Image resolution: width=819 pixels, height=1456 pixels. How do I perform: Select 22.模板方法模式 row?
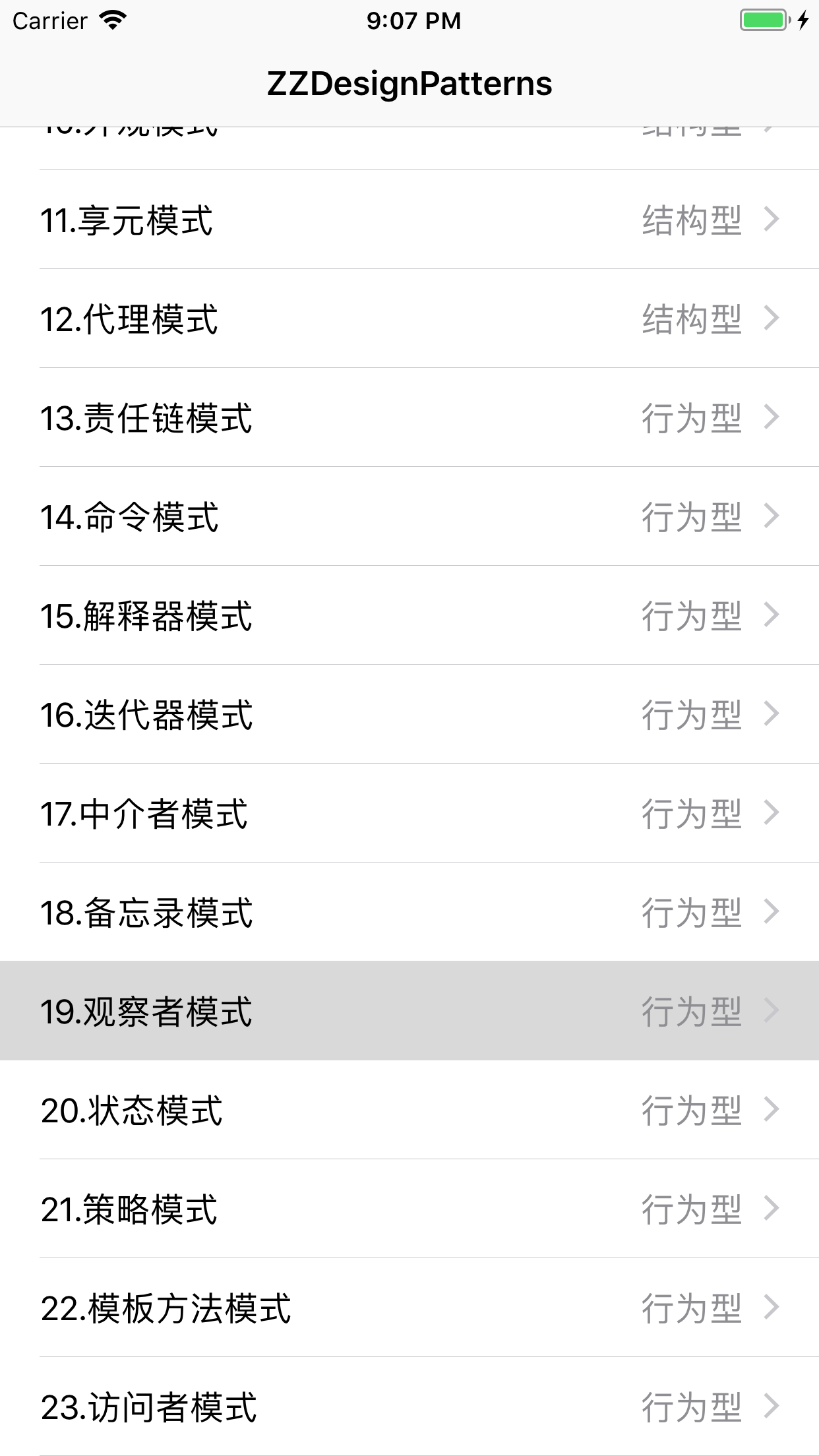coord(409,1308)
